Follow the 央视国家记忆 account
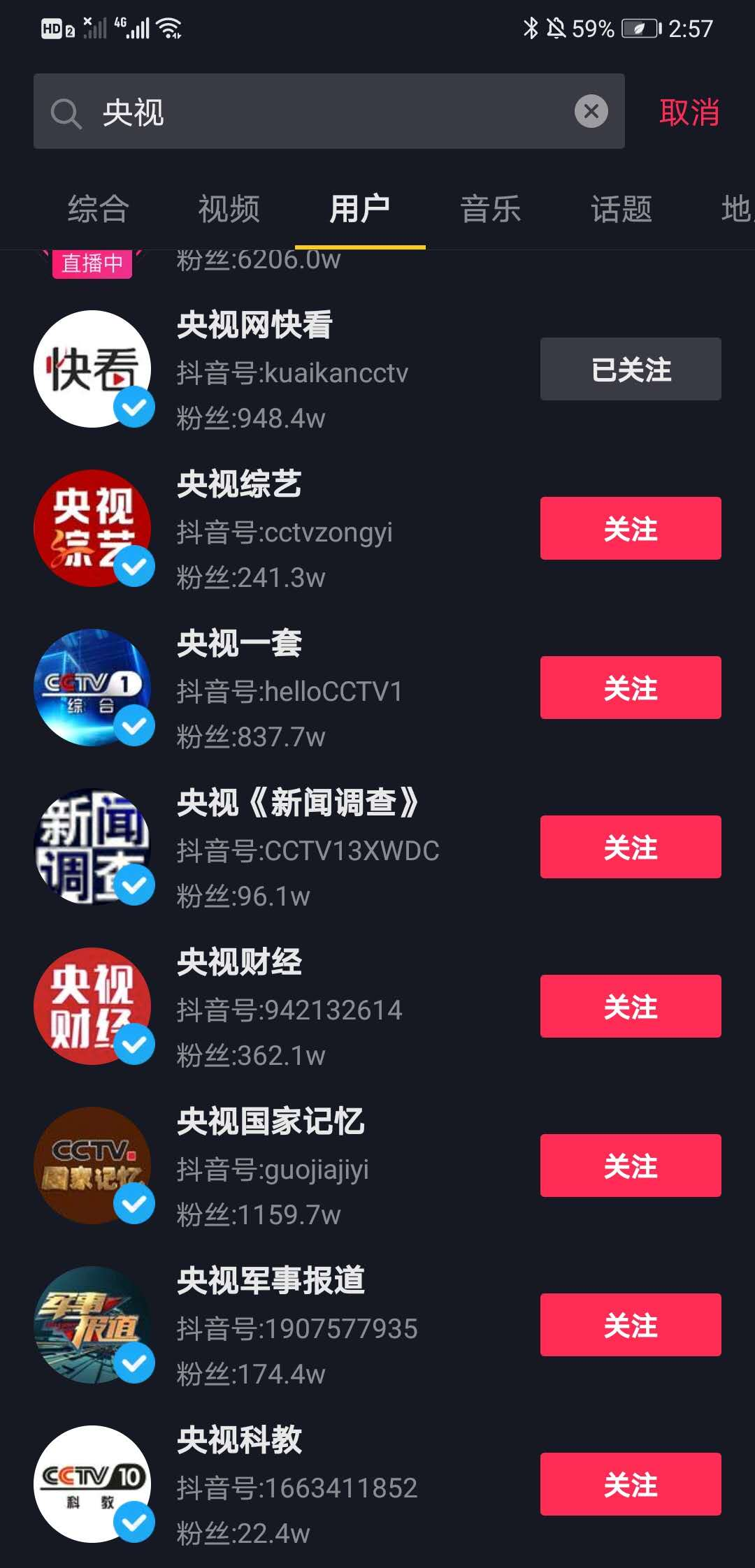Screen dimensions: 755x1568 pos(630,1166)
